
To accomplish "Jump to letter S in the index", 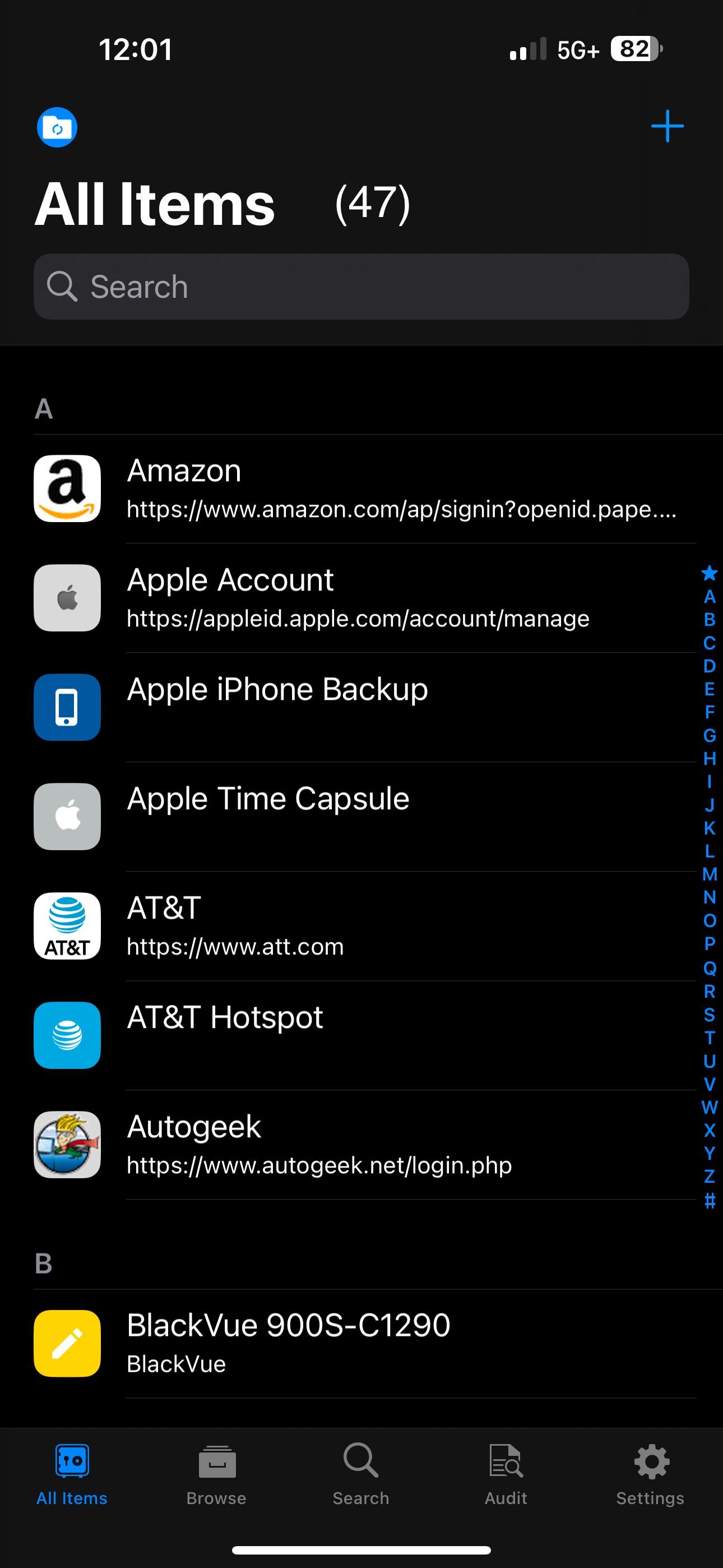I will 710,1014.
